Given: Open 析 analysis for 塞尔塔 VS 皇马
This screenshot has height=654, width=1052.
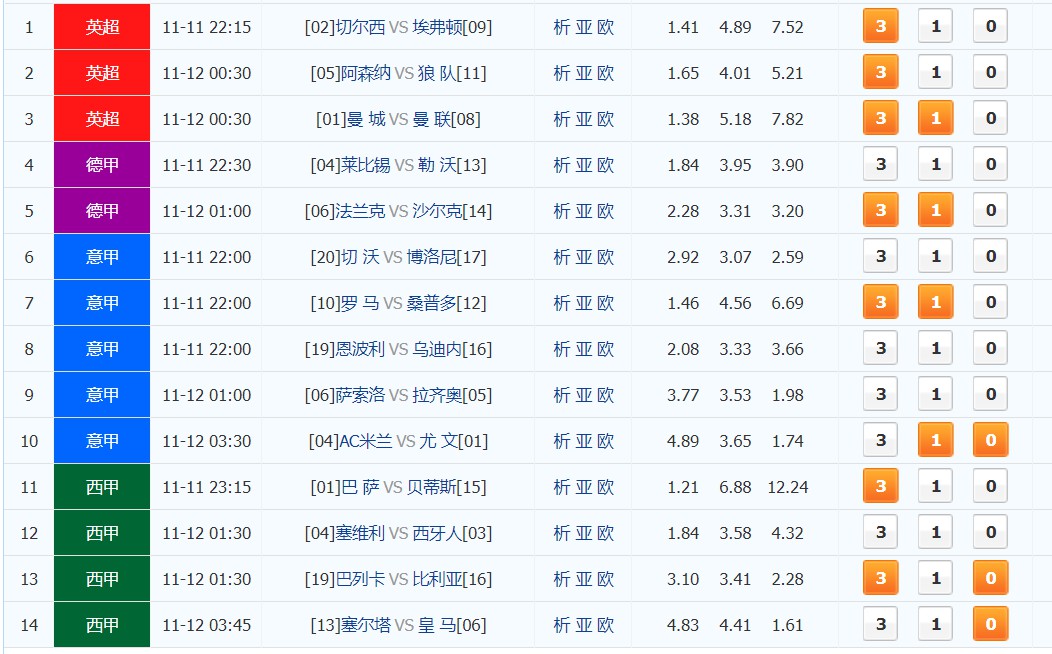Looking at the screenshot, I should 562,625.
